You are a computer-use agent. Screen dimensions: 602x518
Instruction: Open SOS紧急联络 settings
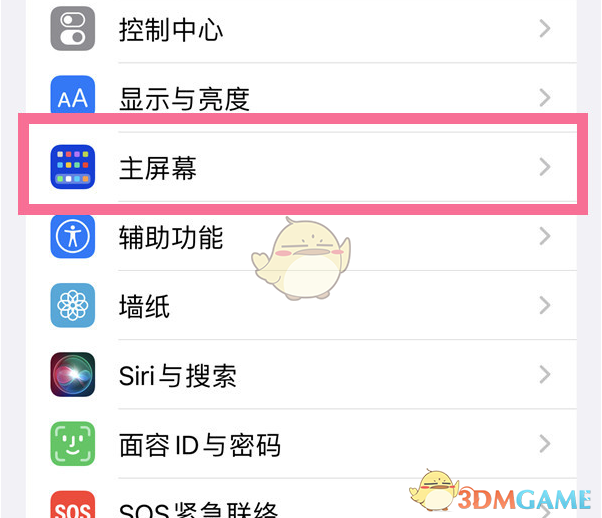pos(300,503)
